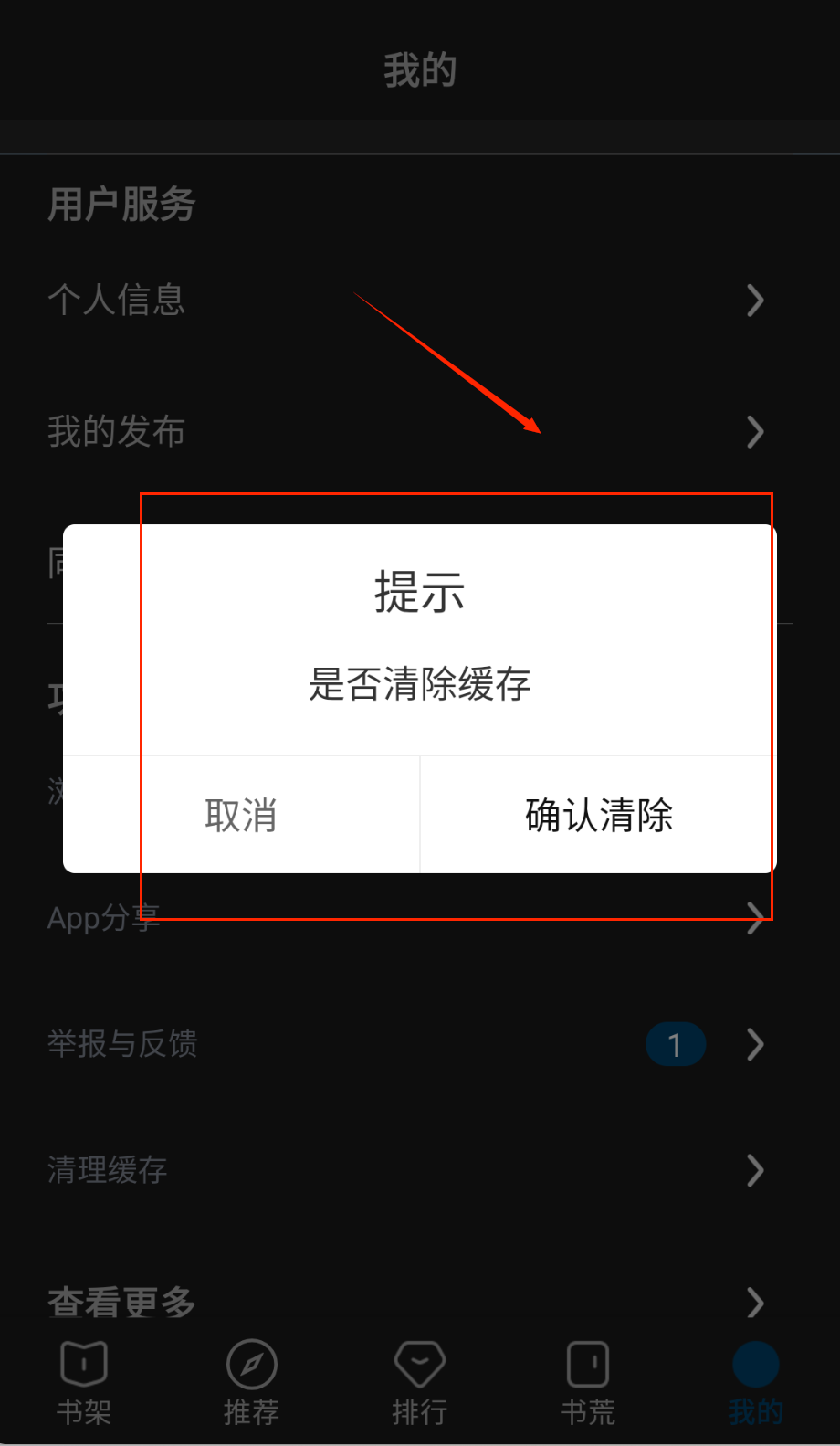The height and width of the screenshot is (1446, 840).
Task: Open 我的发布 row
Action: point(406,431)
